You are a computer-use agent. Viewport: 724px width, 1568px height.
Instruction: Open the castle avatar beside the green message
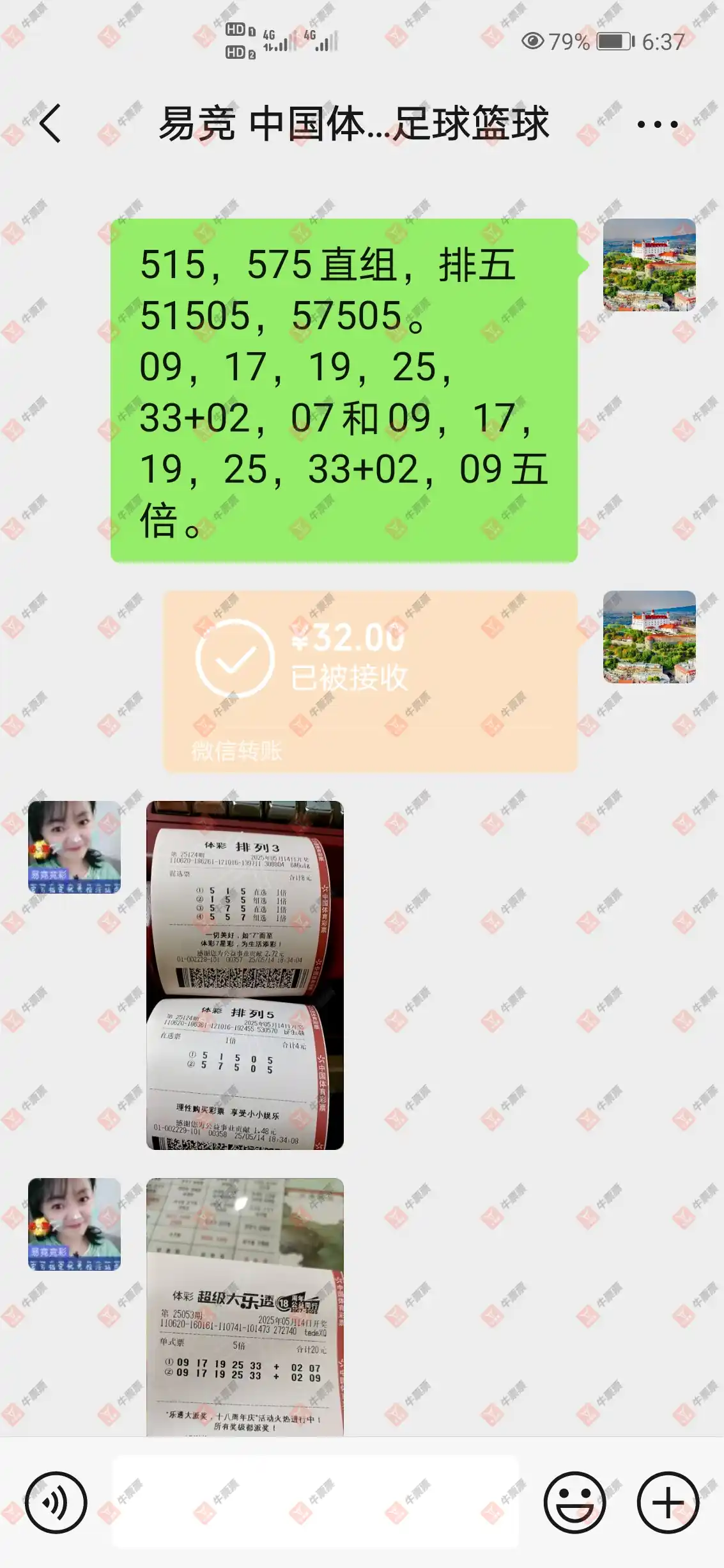tap(649, 265)
